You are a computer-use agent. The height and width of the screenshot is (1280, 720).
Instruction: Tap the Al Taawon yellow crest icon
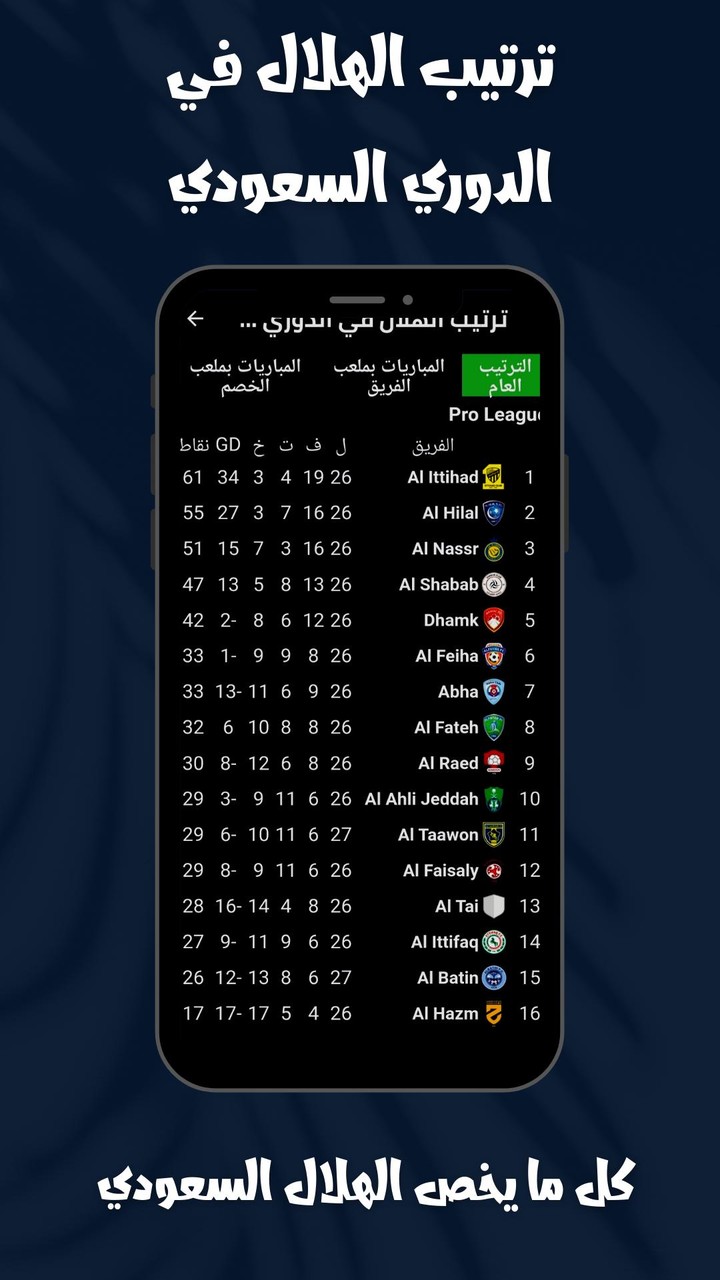494,834
